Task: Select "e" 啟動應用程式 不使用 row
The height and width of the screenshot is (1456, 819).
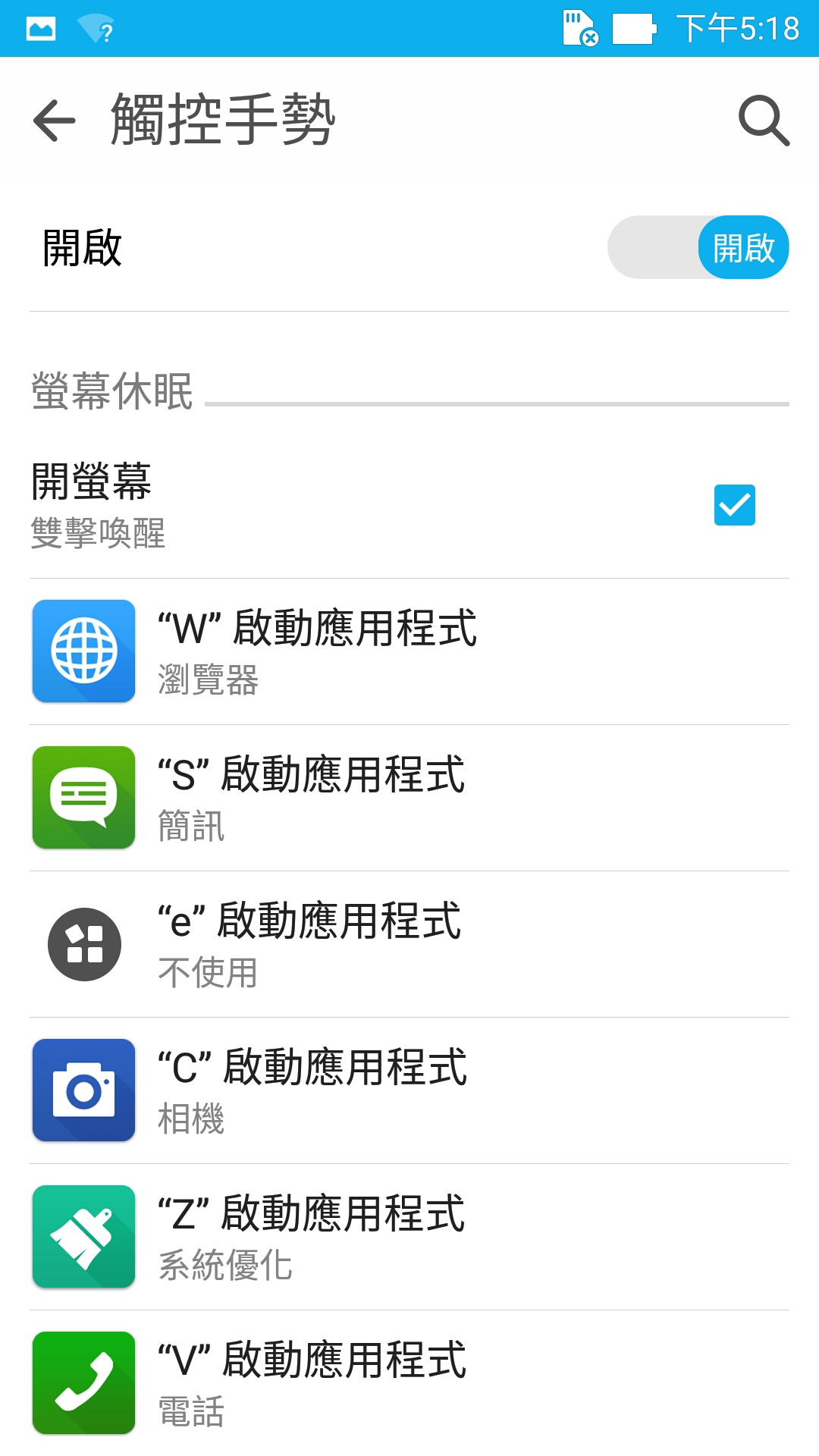Action: pyautogui.click(x=409, y=944)
